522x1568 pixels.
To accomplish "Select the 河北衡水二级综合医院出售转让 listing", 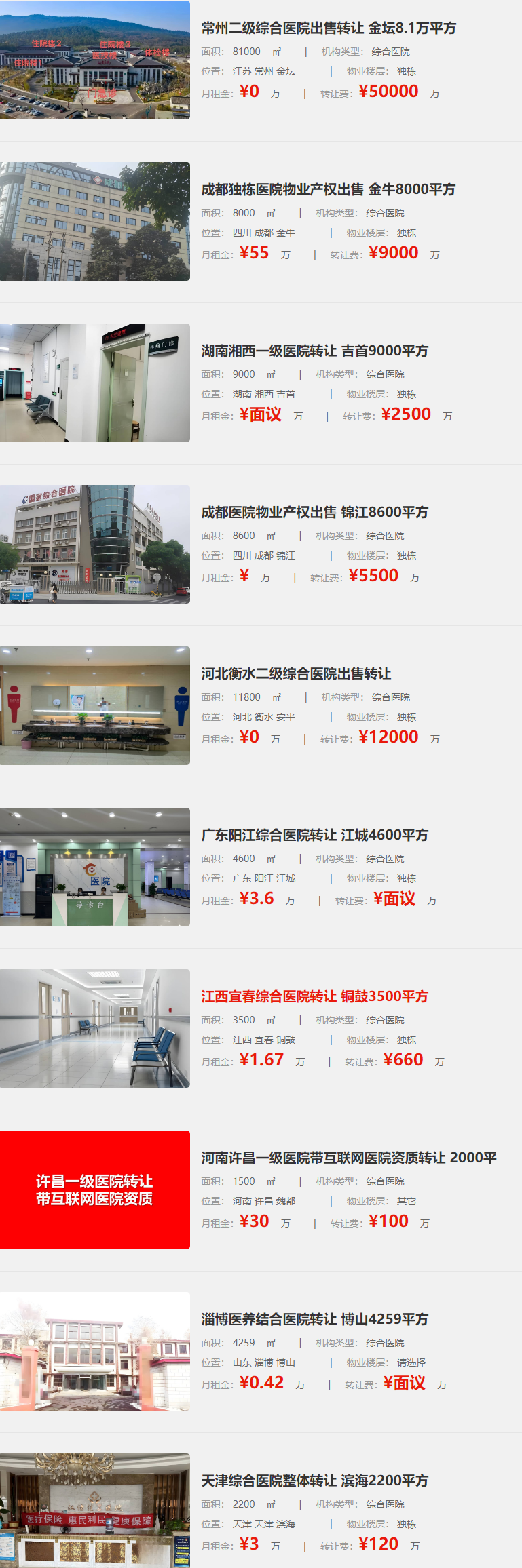I will pyautogui.click(x=296, y=673).
